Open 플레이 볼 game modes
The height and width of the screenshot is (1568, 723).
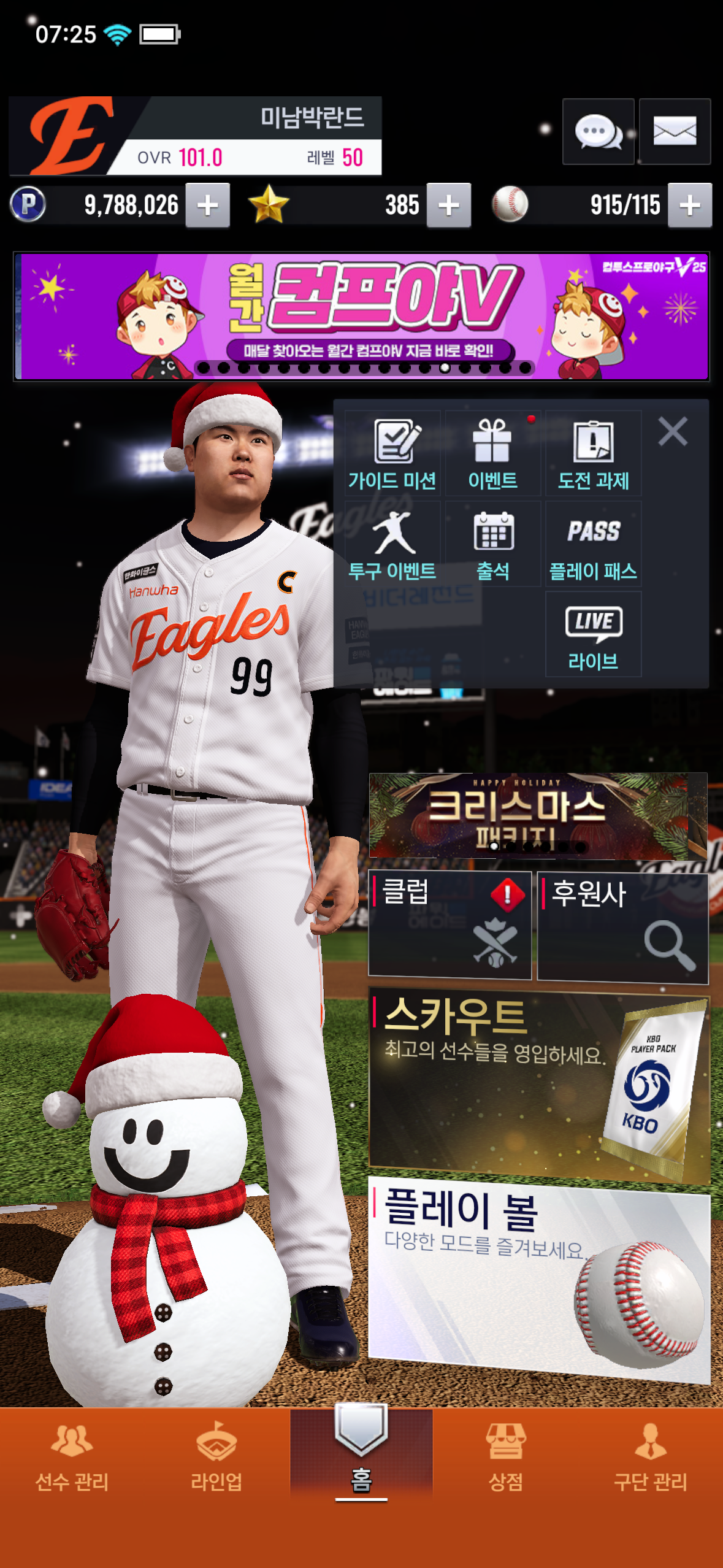point(538,1279)
